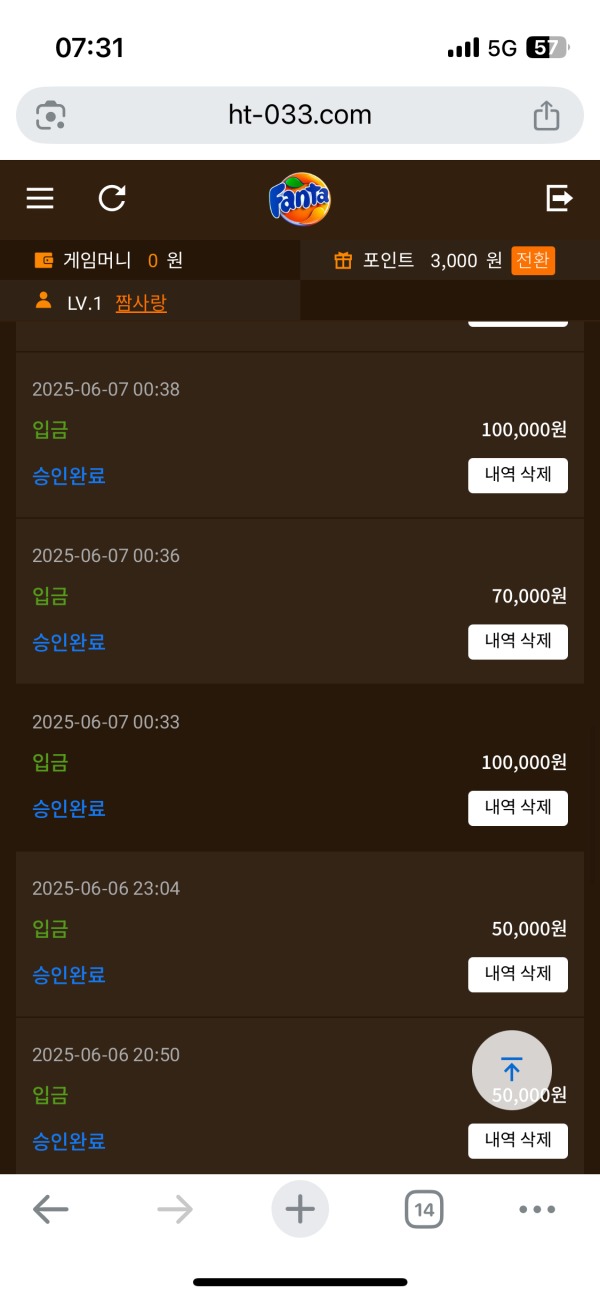Image resolution: width=600 pixels, height=1299 pixels.
Task: Delete the 20:50 50,000원 deposit record
Action: [x=518, y=1141]
